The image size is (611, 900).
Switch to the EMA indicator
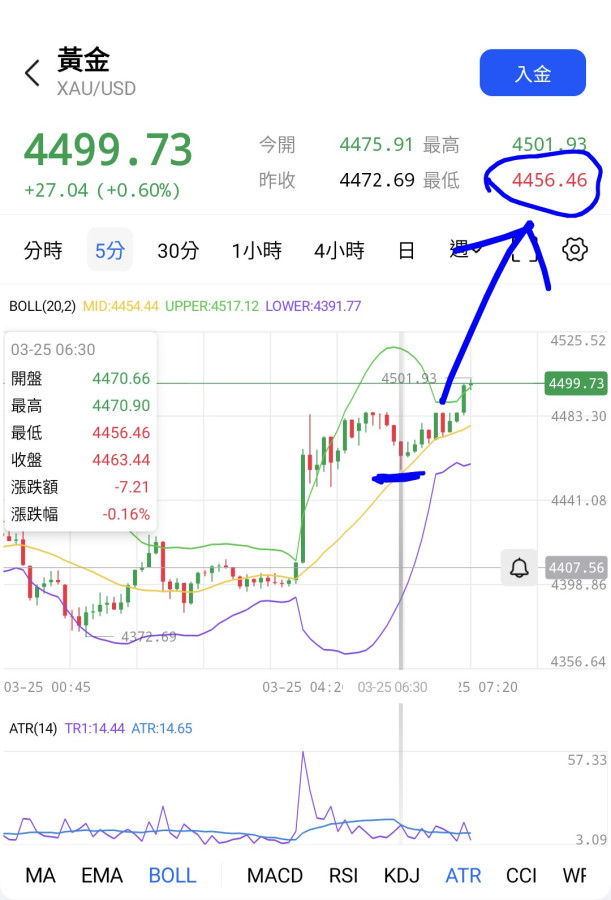click(x=102, y=875)
